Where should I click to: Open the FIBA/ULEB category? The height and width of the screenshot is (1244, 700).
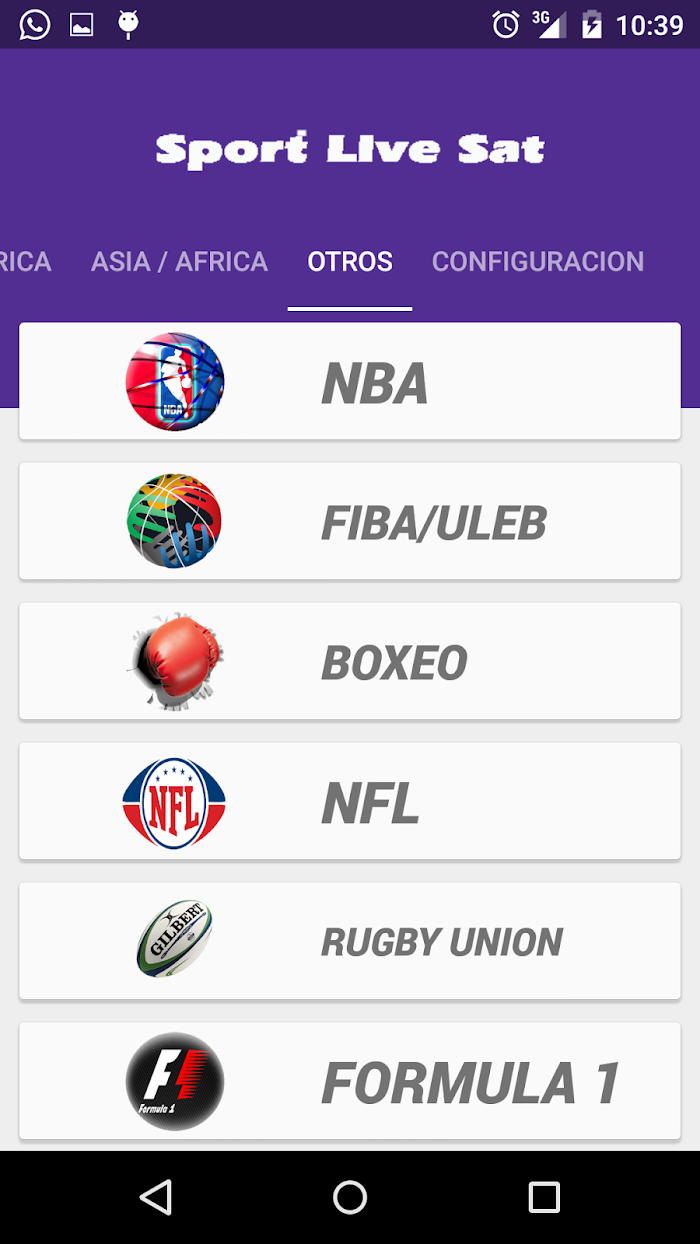coord(350,521)
